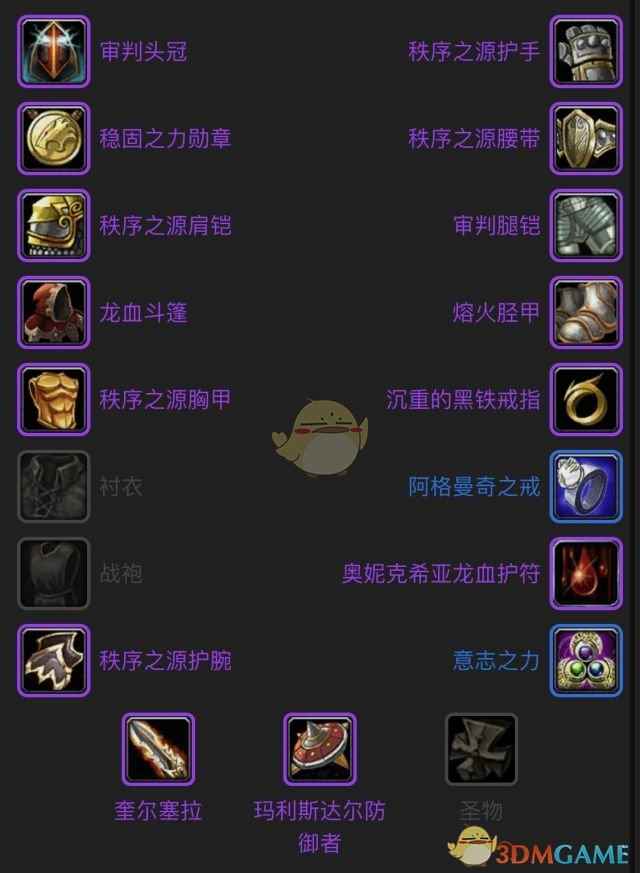Image resolution: width=640 pixels, height=873 pixels.
Task: View the 秩序之源胸甲 chest item
Action: [x=53, y=399]
